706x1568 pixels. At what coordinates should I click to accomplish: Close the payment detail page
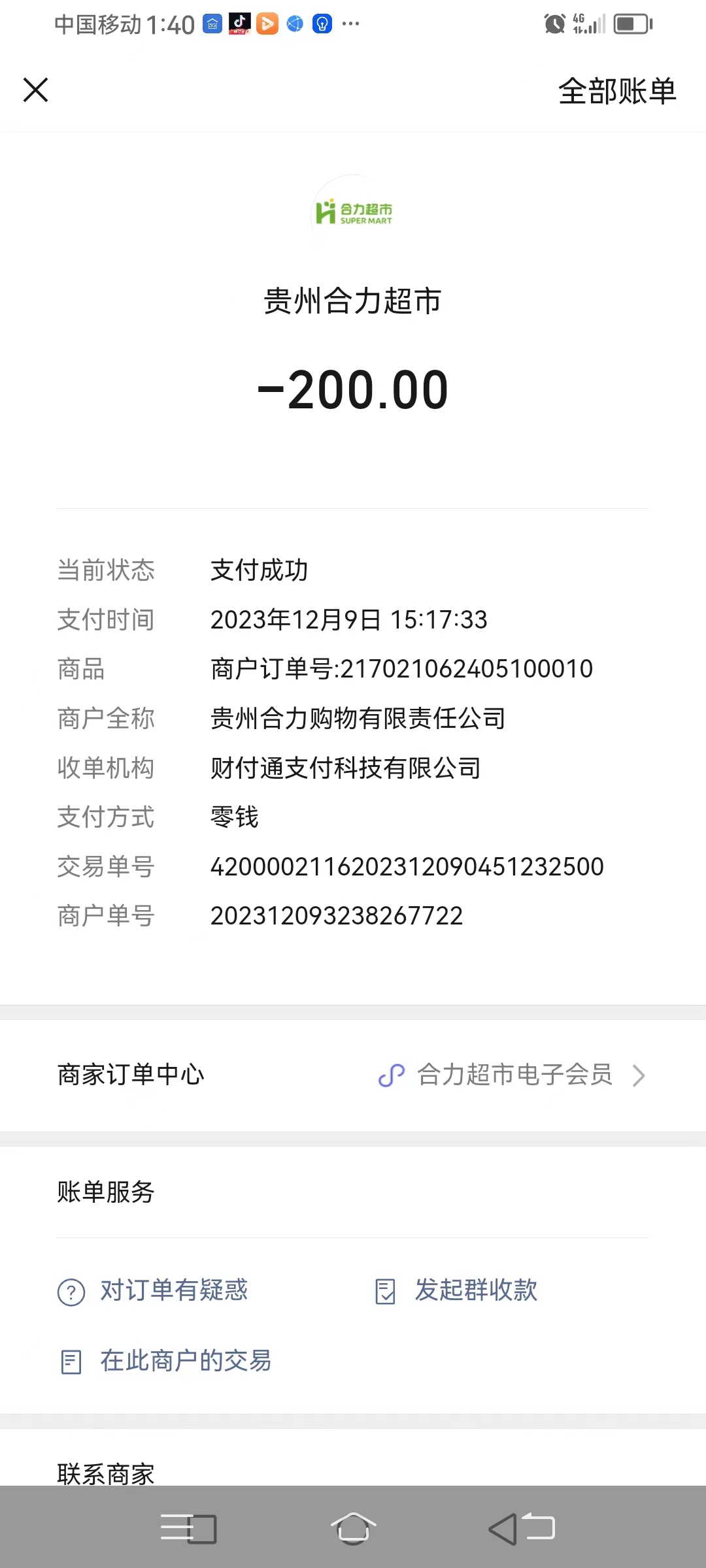[36, 90]
